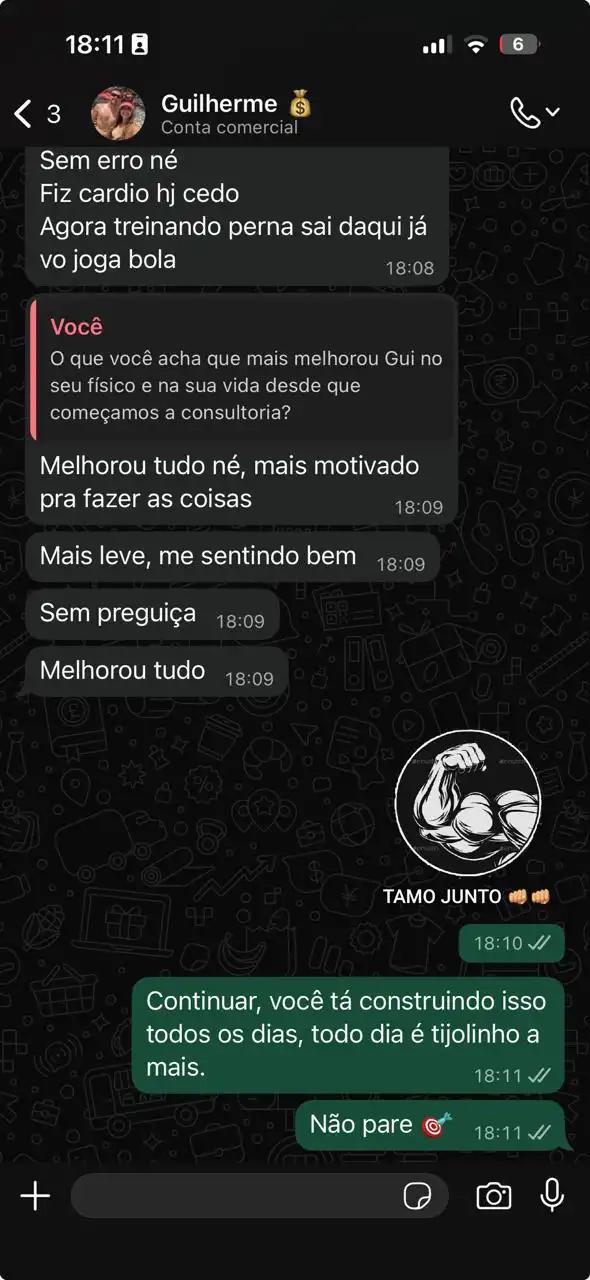Screen dimensions: 590x1280
Task: Record a voice message
Action: pos(552,1196)
